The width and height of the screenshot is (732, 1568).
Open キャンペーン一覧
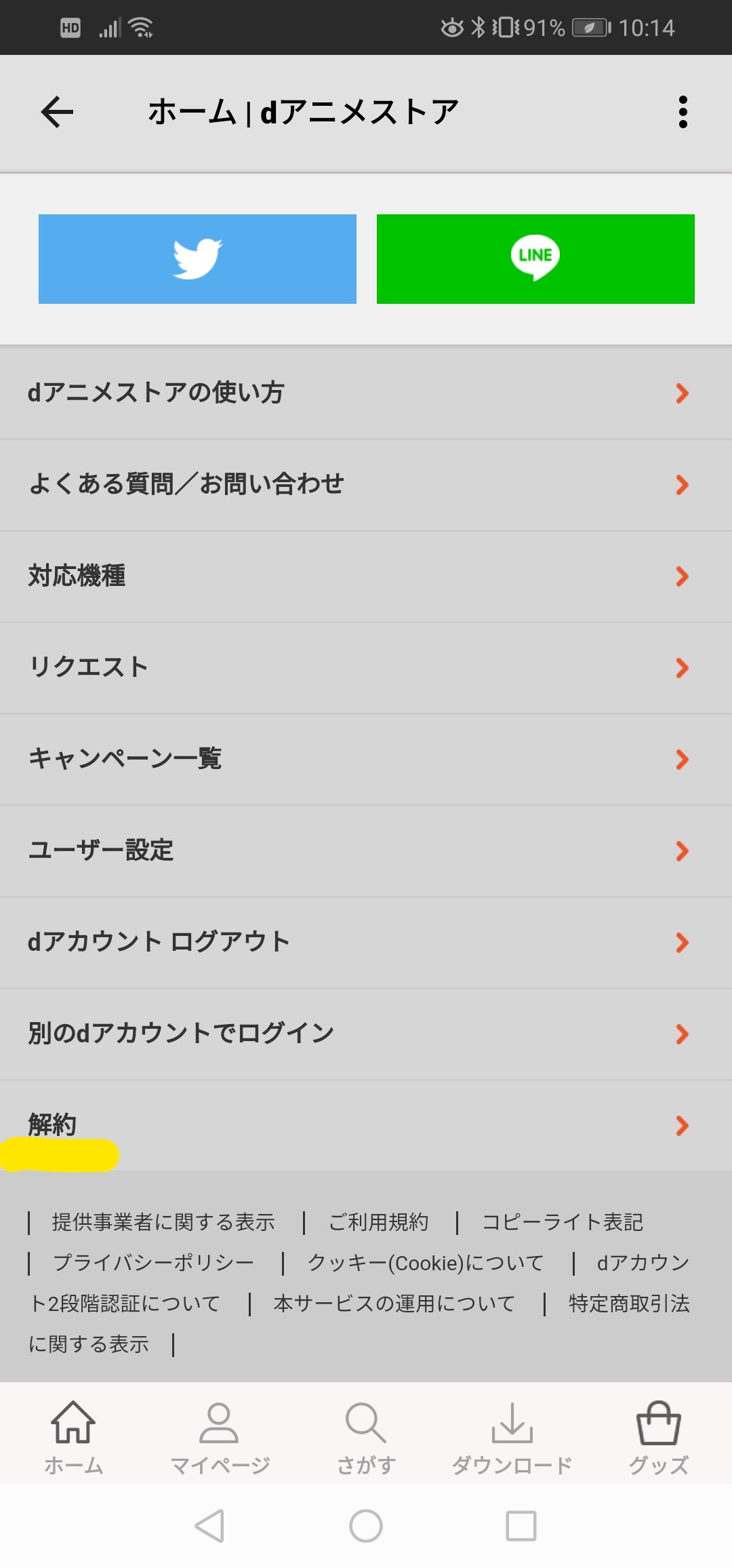[366, 759]
